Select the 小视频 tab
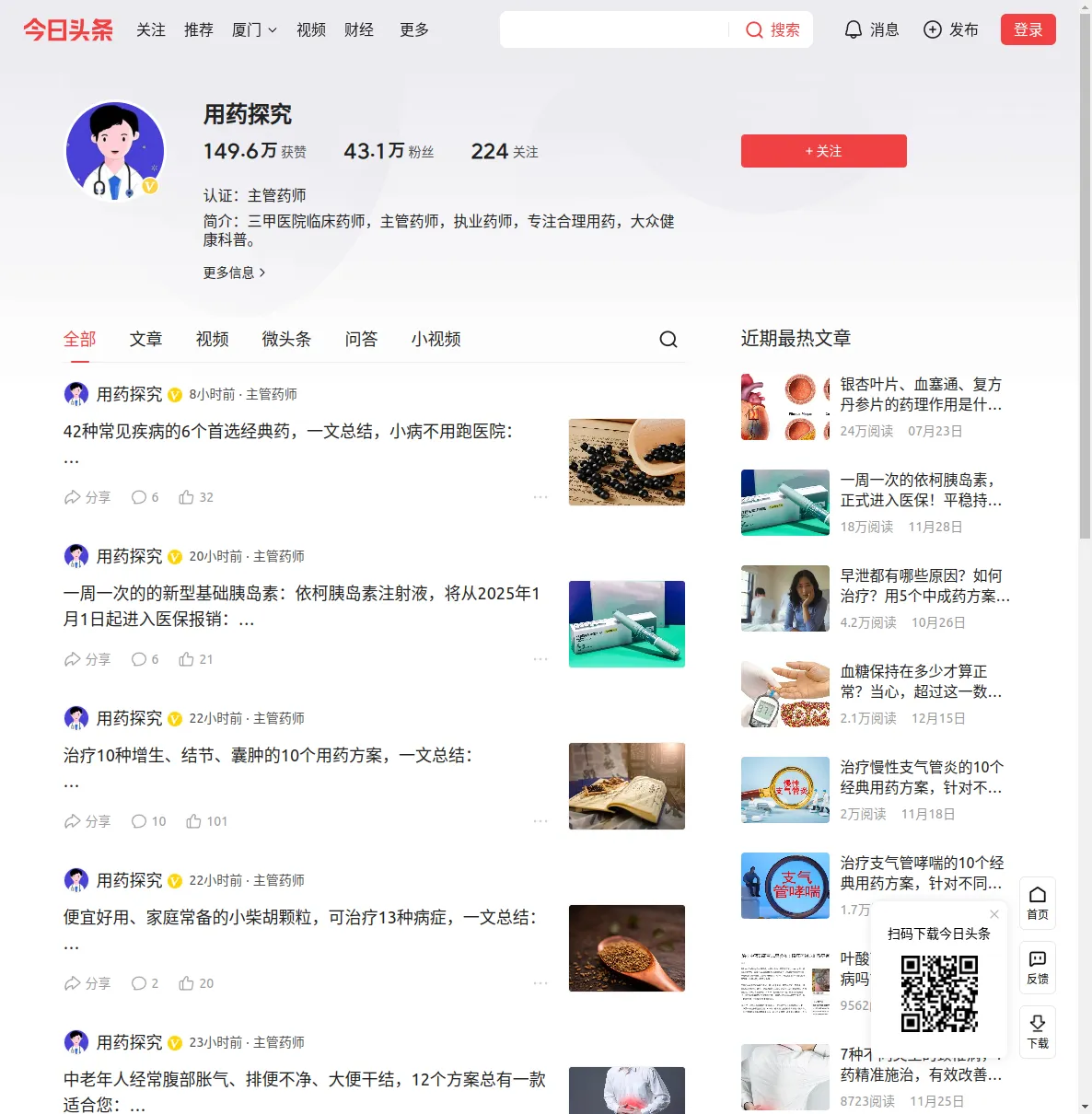Screen dimensions: 1092x1114 [436, 339]
